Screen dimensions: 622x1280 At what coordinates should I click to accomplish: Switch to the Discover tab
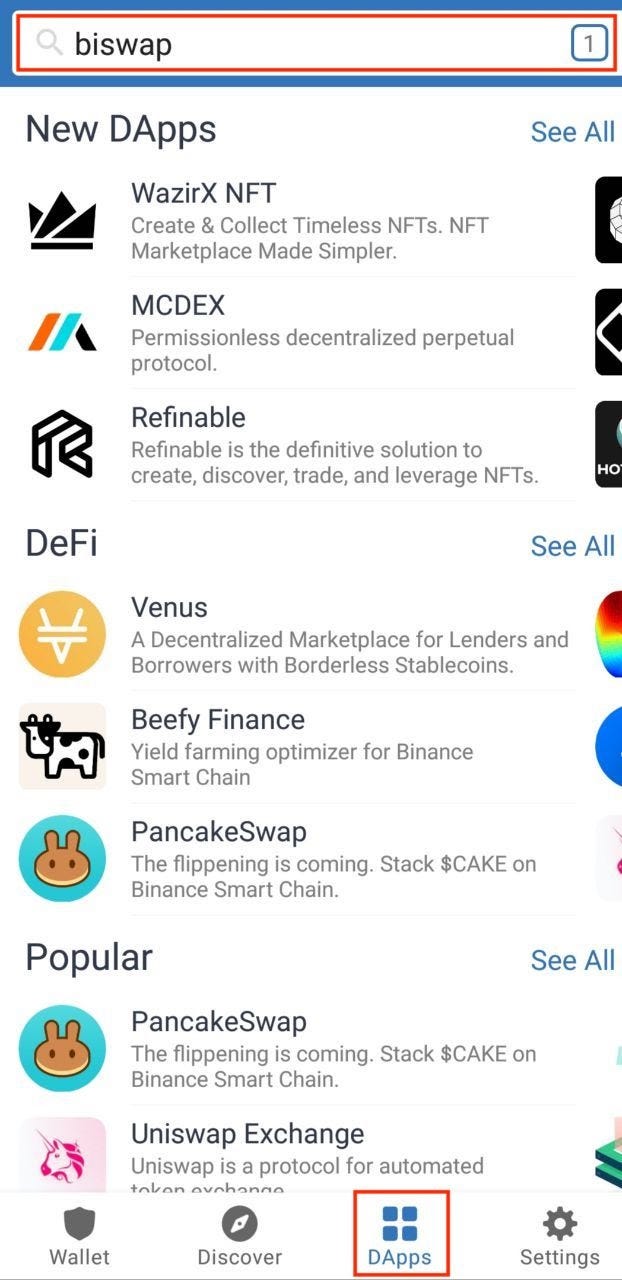(x=239, y=1236)
